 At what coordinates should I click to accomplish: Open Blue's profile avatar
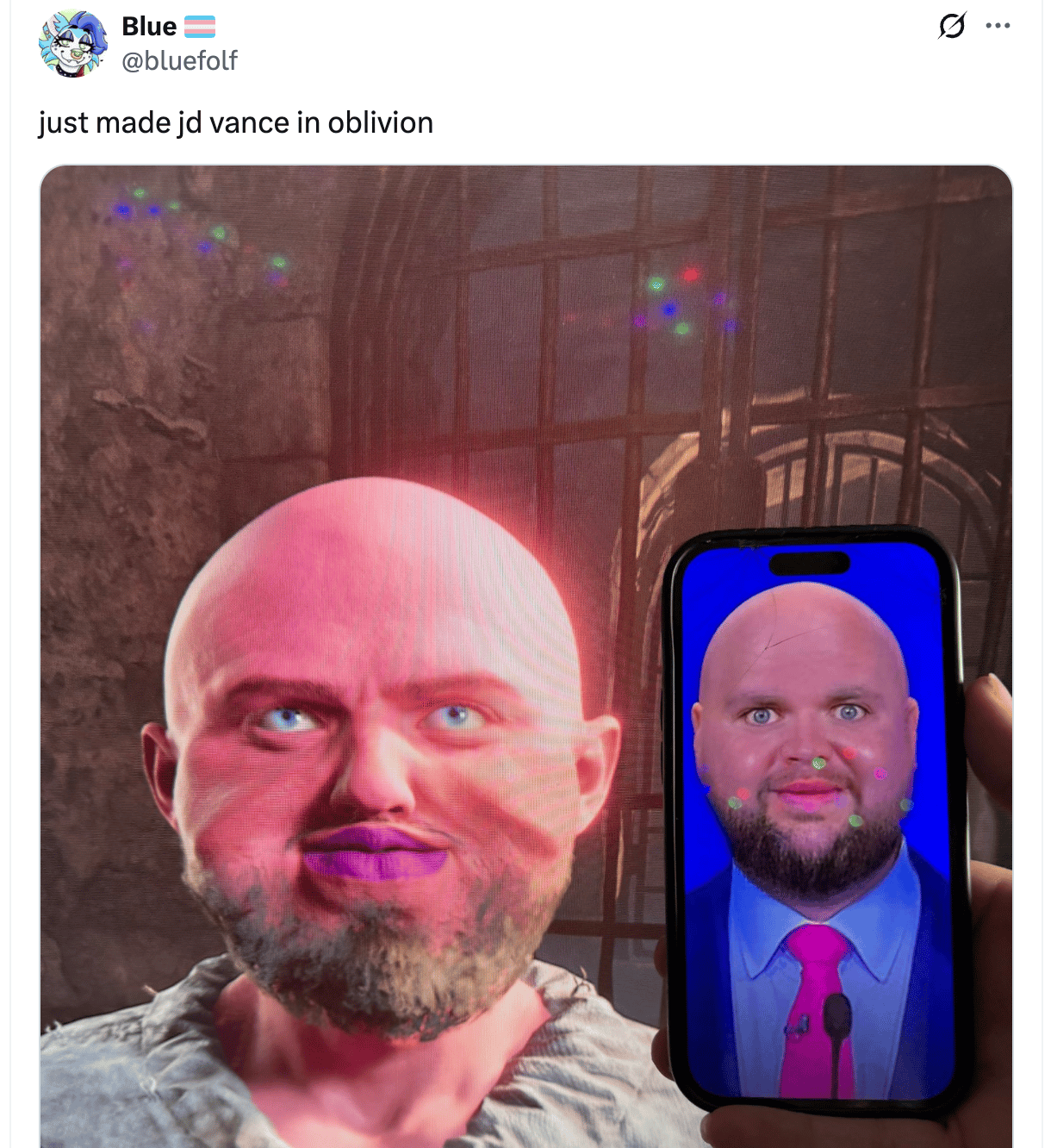72,43
